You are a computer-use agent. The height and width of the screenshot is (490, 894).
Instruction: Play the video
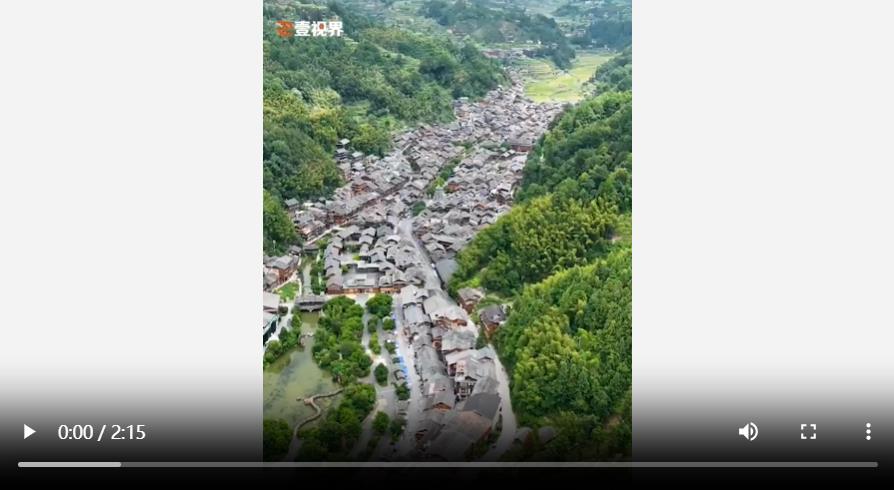click(29, 432)
